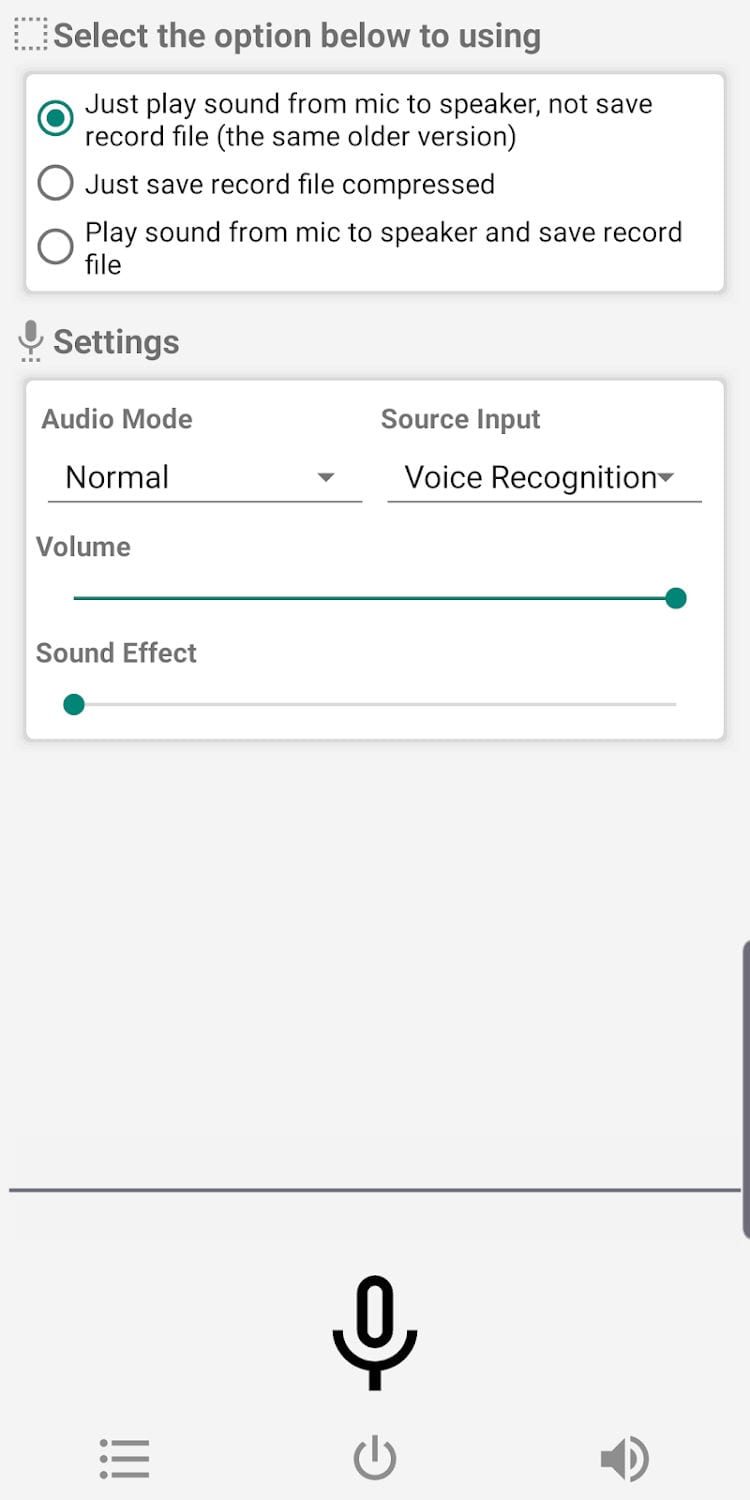This screenshot has height=1500, width=750.
Task: Click the Sound Effect label
Action: pos(116,653)
